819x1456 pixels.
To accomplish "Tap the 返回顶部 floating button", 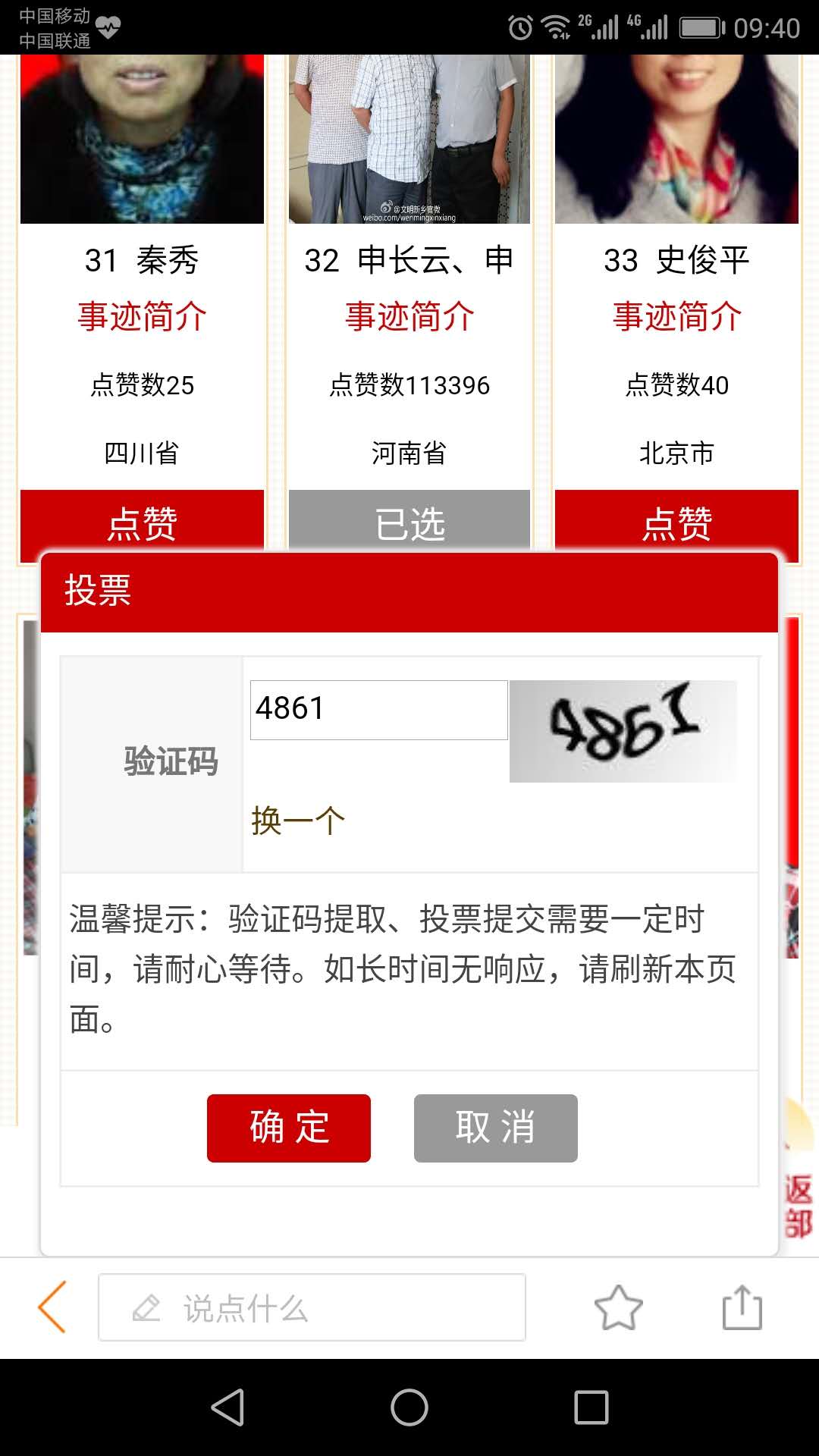I will coord(798,1206).
